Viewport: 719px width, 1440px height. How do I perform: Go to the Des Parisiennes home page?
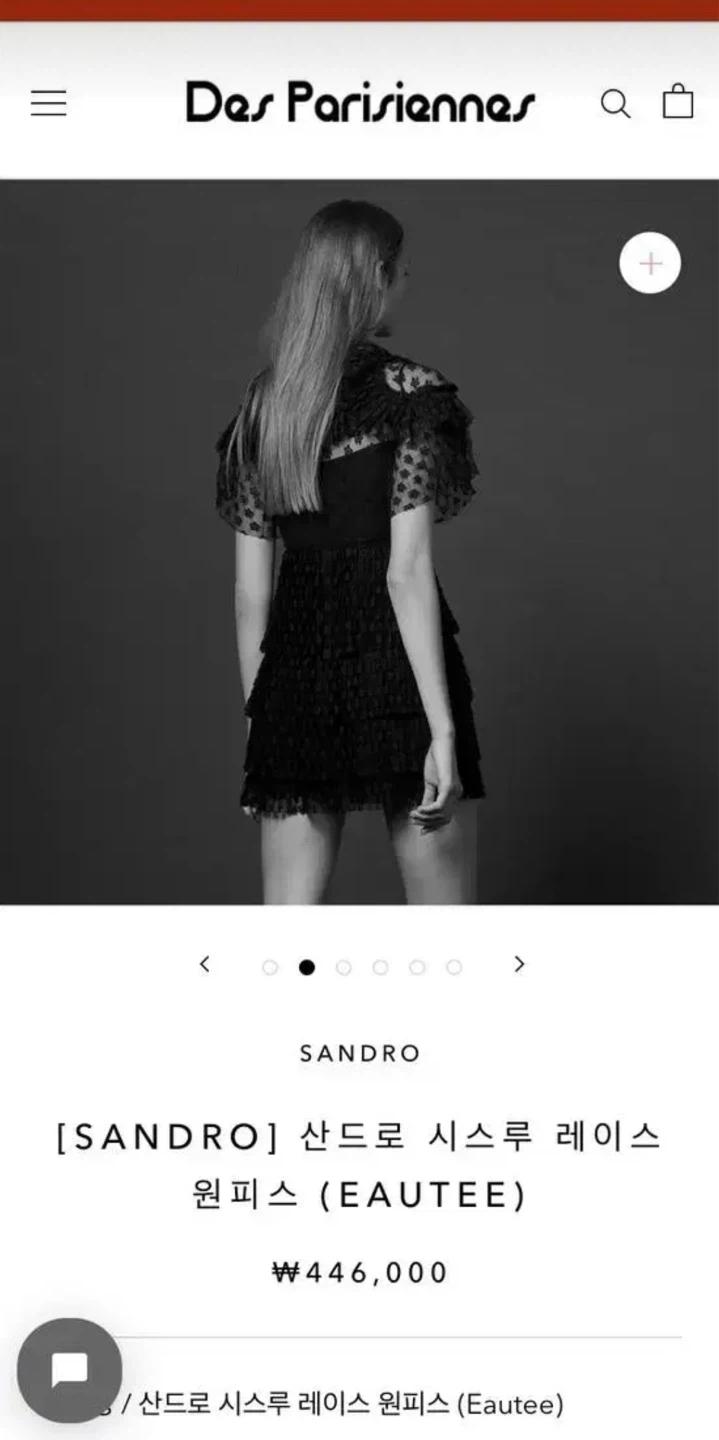coord(360,102)
